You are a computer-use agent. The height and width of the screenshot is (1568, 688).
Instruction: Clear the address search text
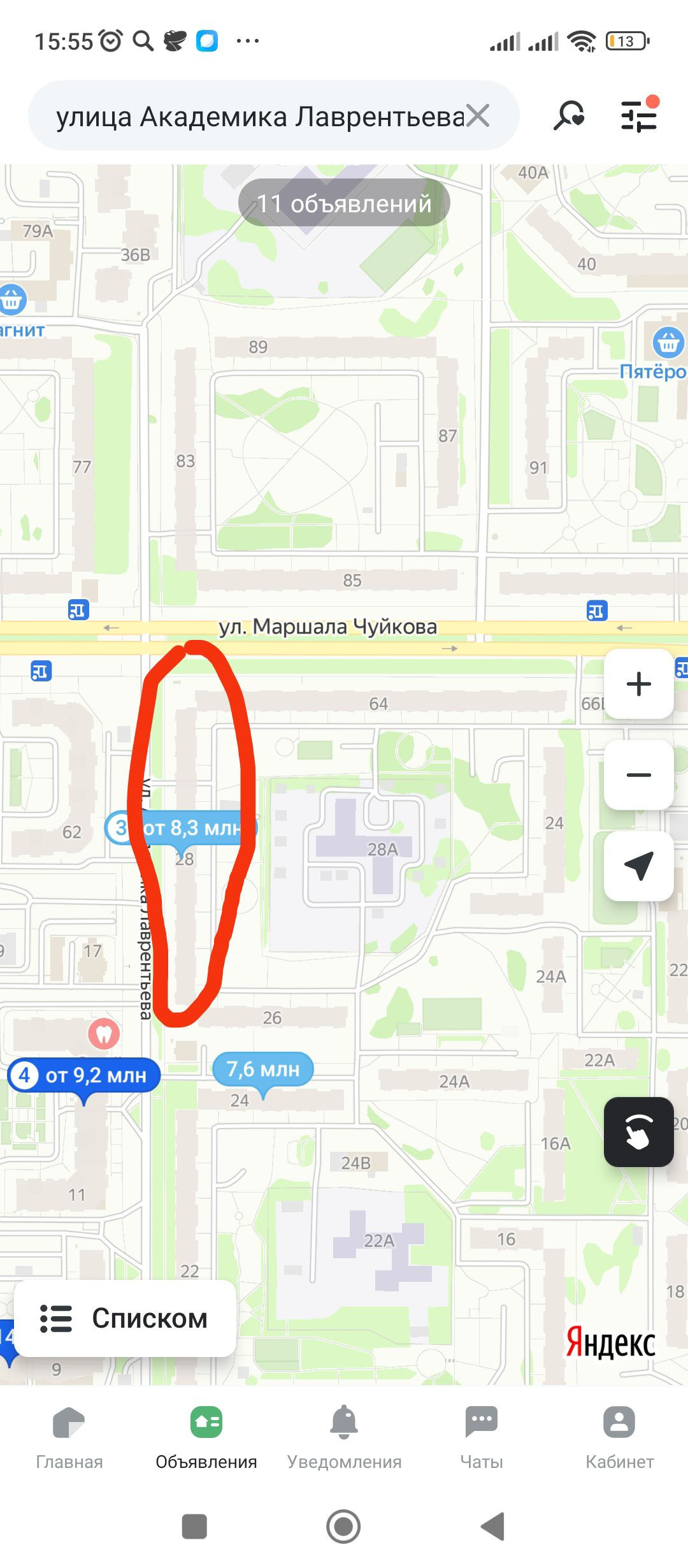[x=478, y=116]
